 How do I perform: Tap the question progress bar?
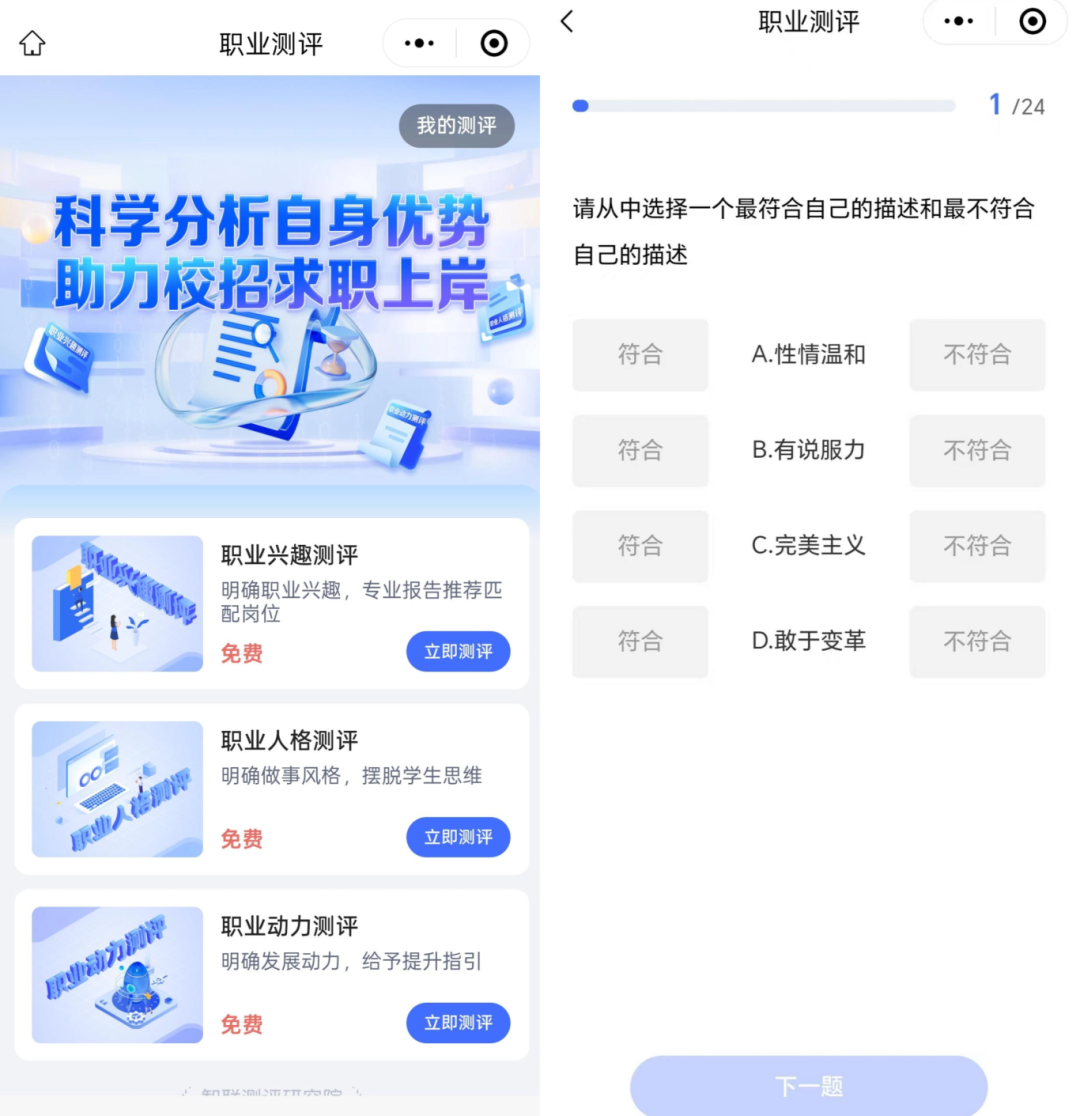click(x=763, y=105)
